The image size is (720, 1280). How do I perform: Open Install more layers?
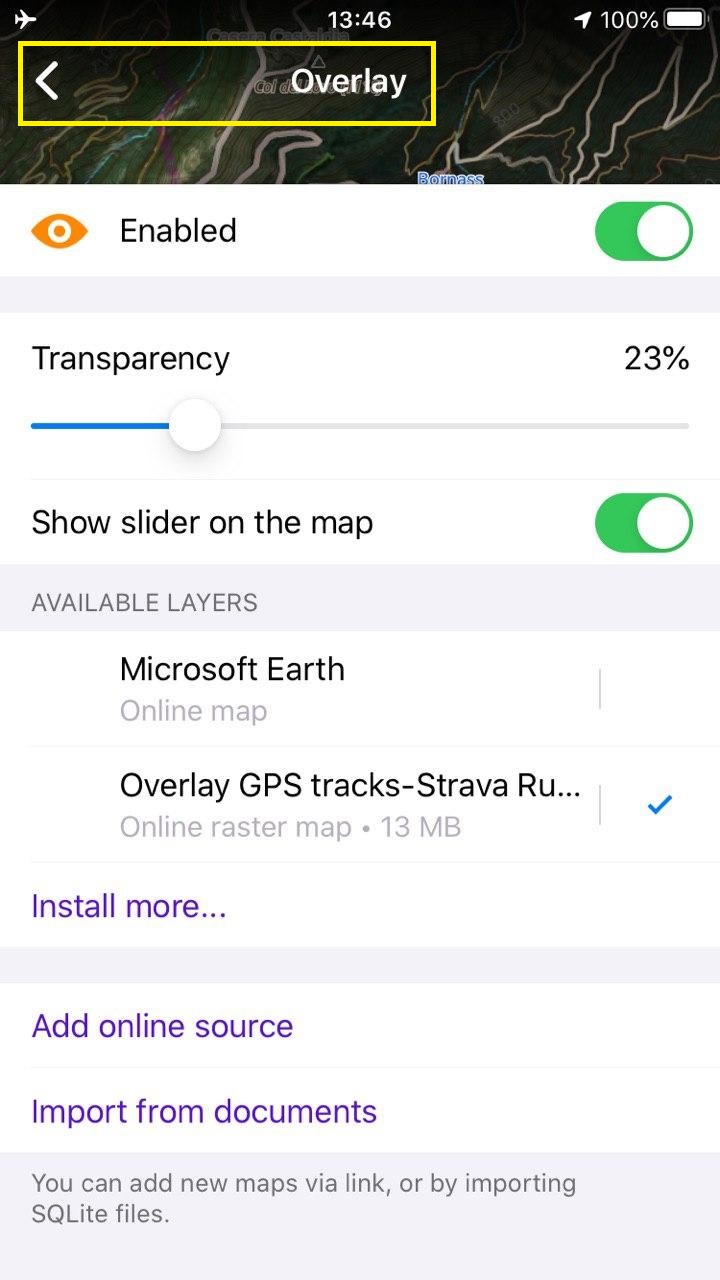pos(129,906)
